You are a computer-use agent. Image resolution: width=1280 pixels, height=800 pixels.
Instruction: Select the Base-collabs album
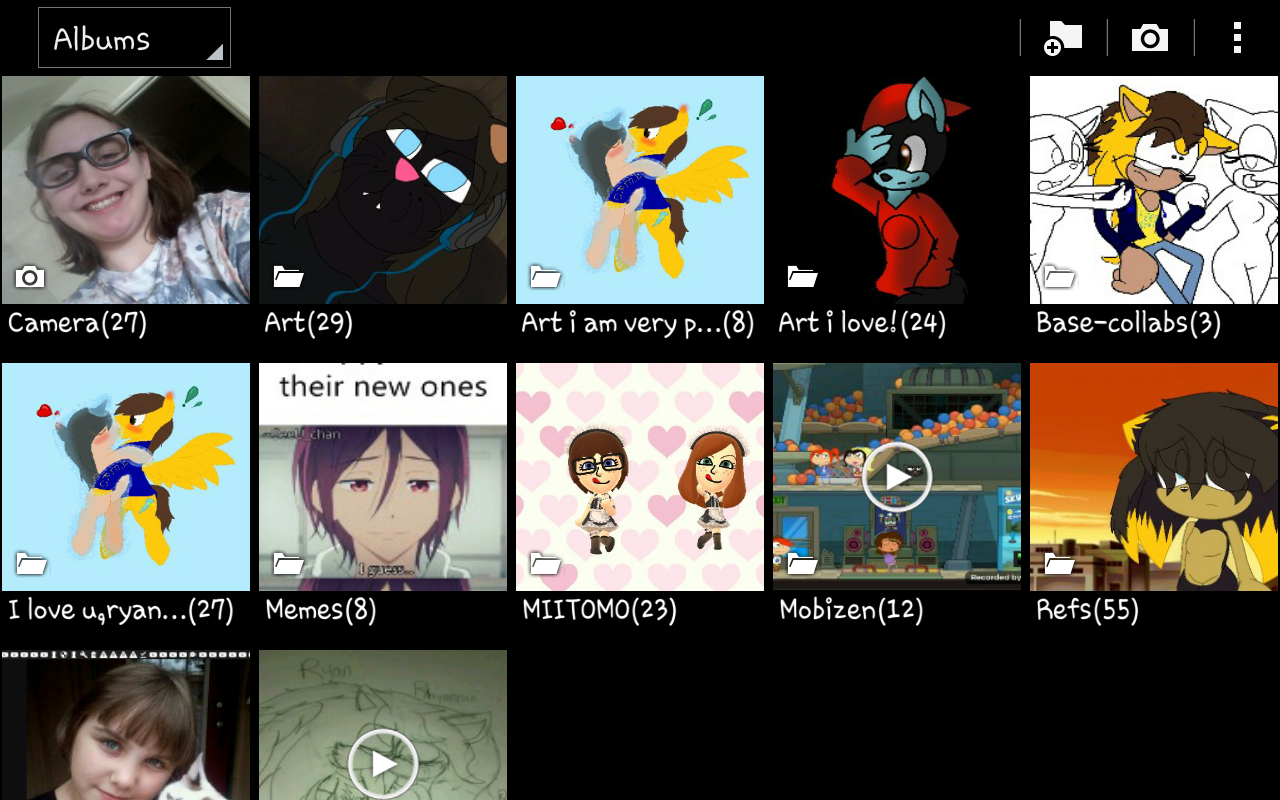(x=1154, y=190)
